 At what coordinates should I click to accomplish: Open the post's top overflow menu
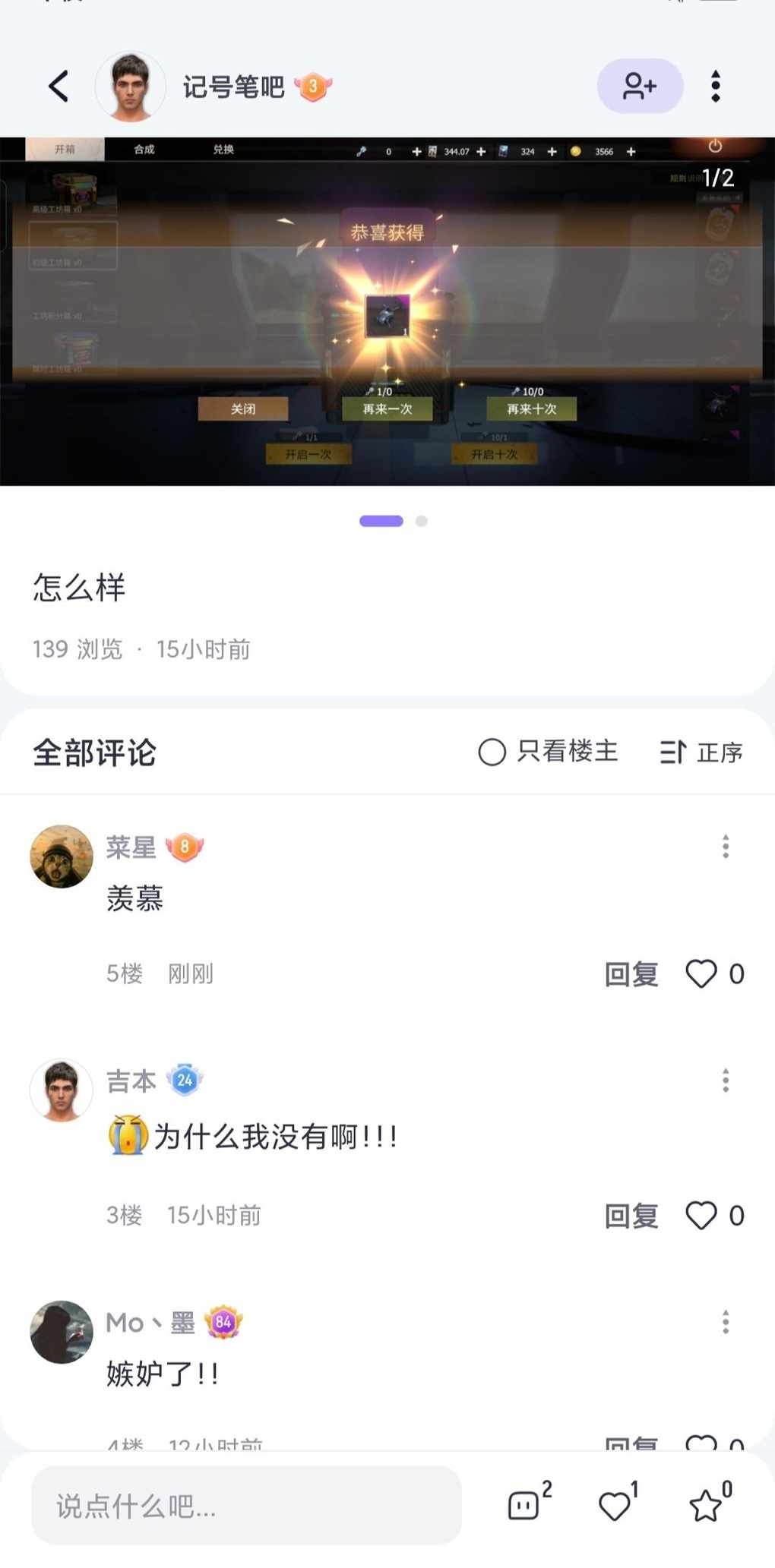(x=715, y=87)
